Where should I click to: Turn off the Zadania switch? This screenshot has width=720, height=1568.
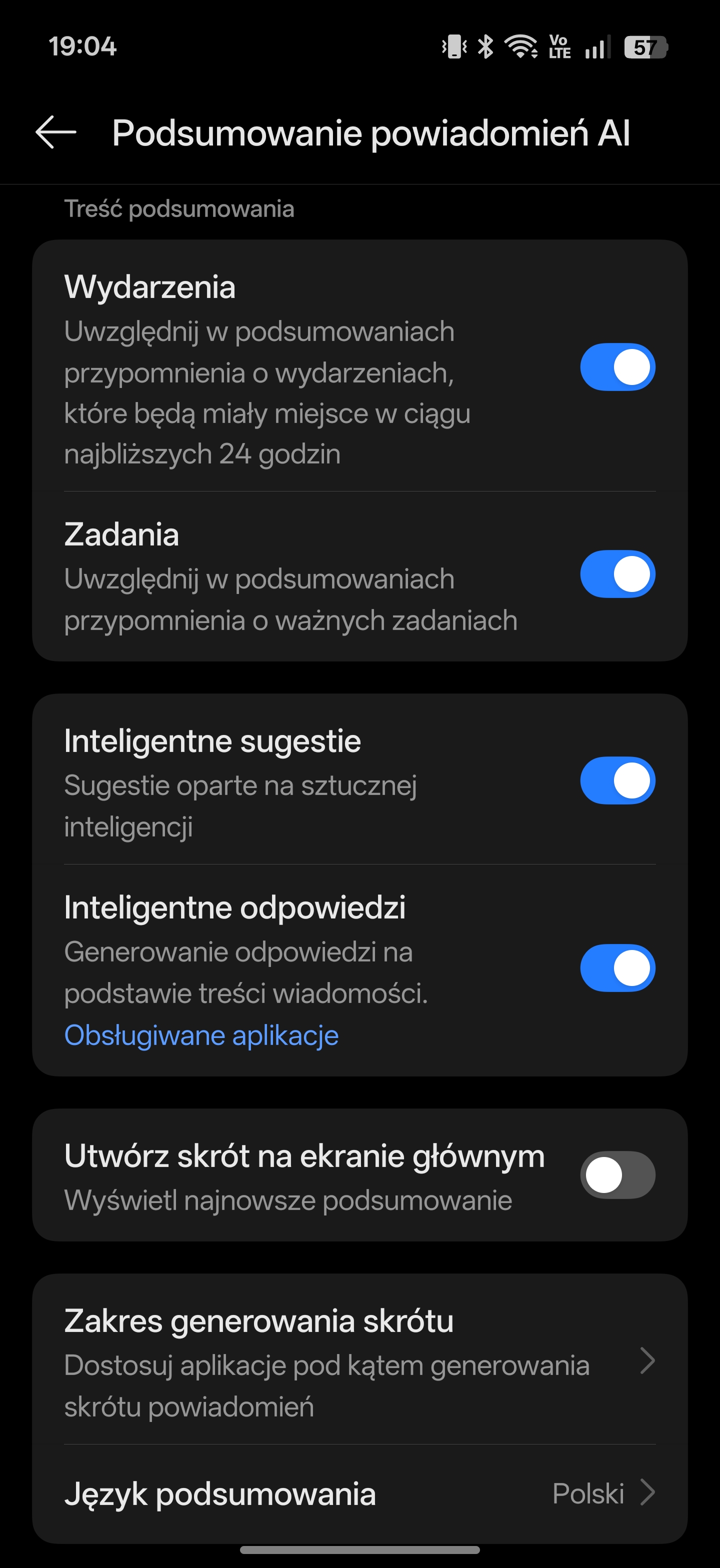(617, 574)
